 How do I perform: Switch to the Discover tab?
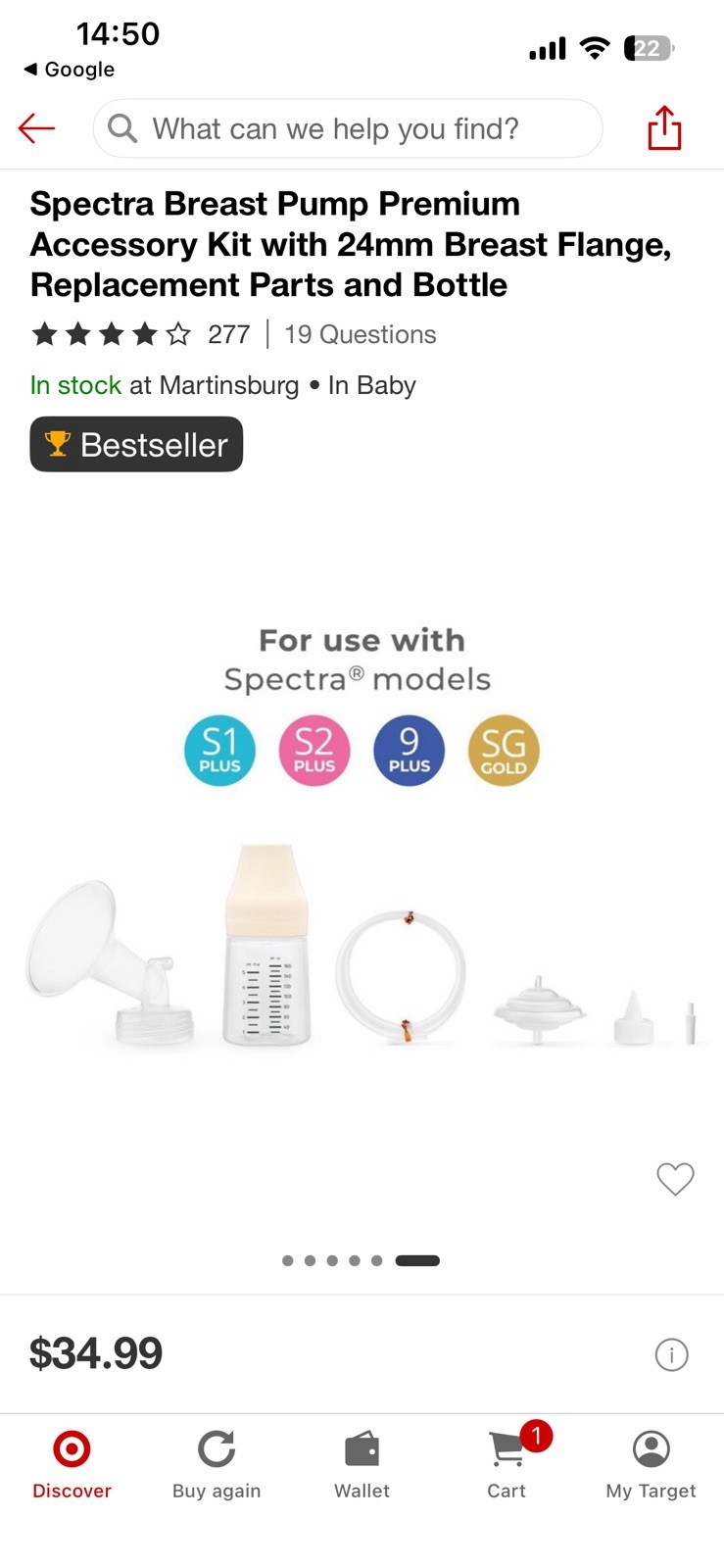pyautogui.click(x=72, y=1464)
